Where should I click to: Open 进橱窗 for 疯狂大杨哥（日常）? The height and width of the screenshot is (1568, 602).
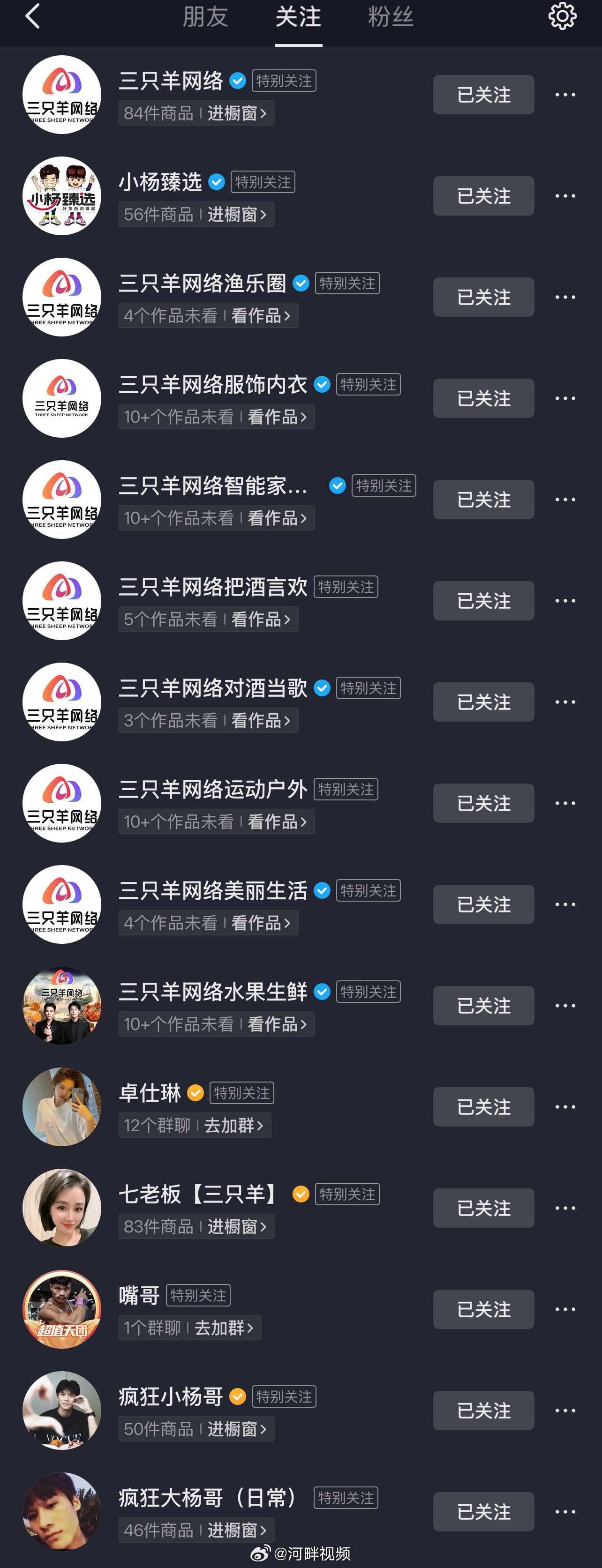click(x=237, y=1530)
